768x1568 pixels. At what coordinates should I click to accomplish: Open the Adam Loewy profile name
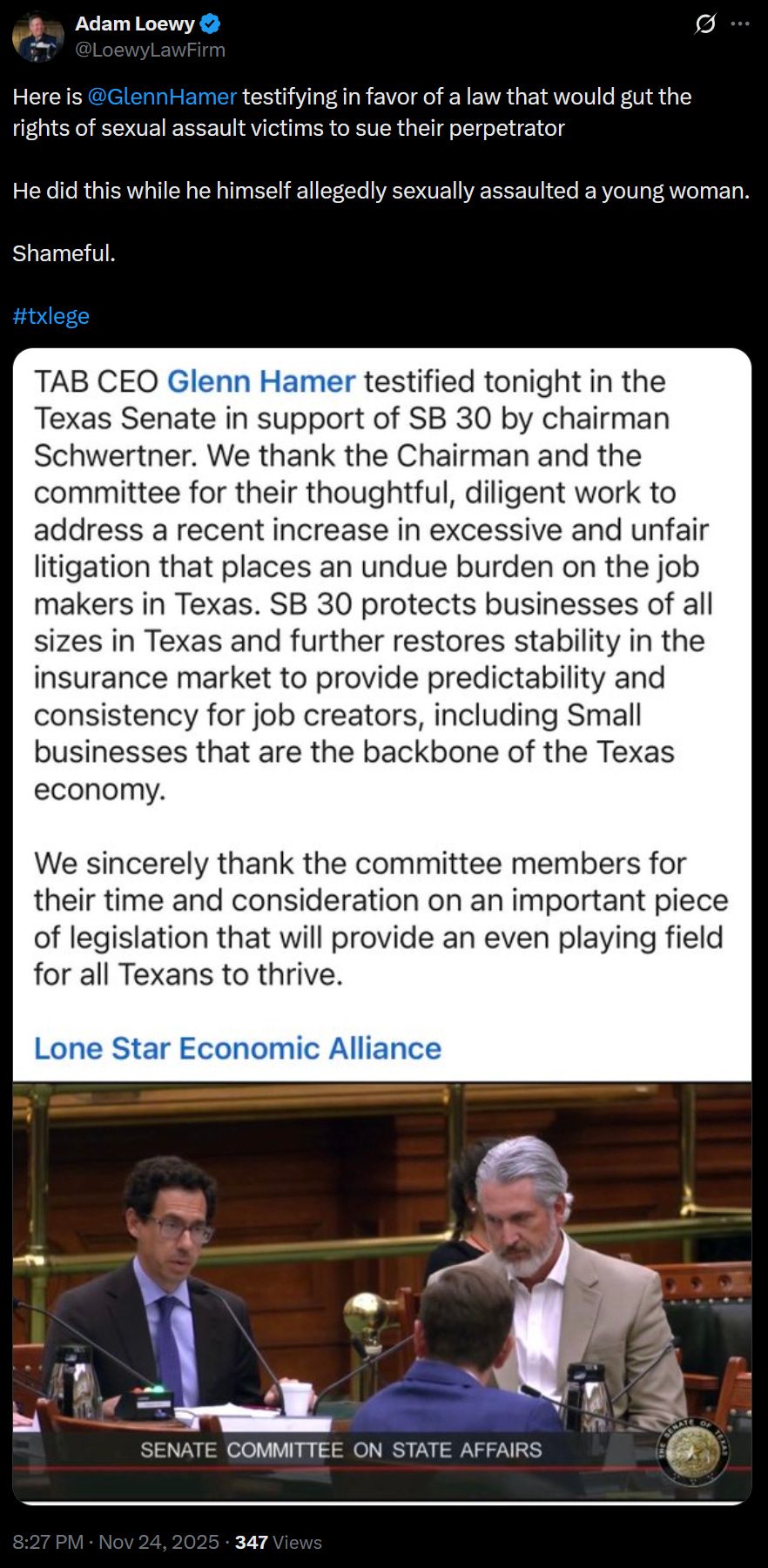pos(135,24)
